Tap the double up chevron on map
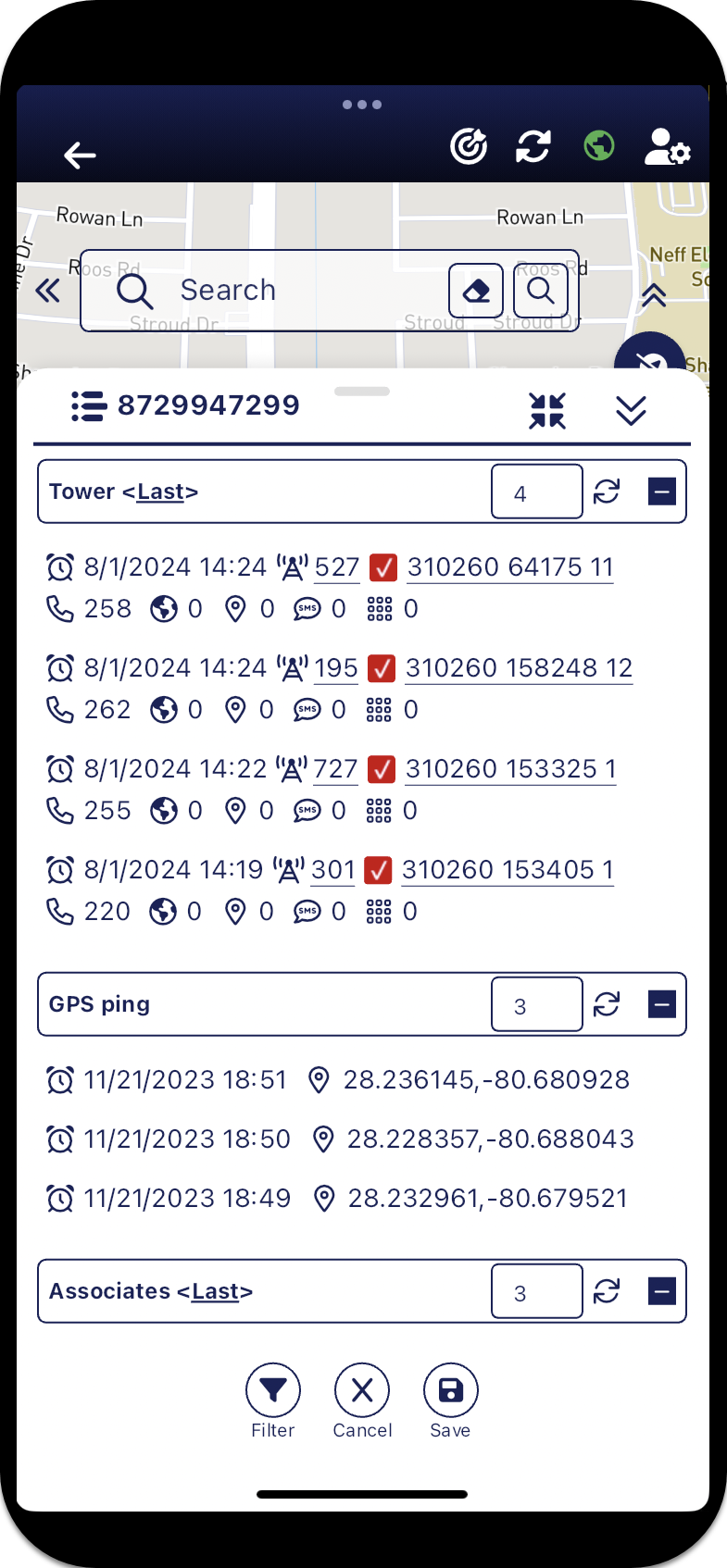Image resolution: width=727 pixels, height=1568 pixels. [x=654, y=295]
